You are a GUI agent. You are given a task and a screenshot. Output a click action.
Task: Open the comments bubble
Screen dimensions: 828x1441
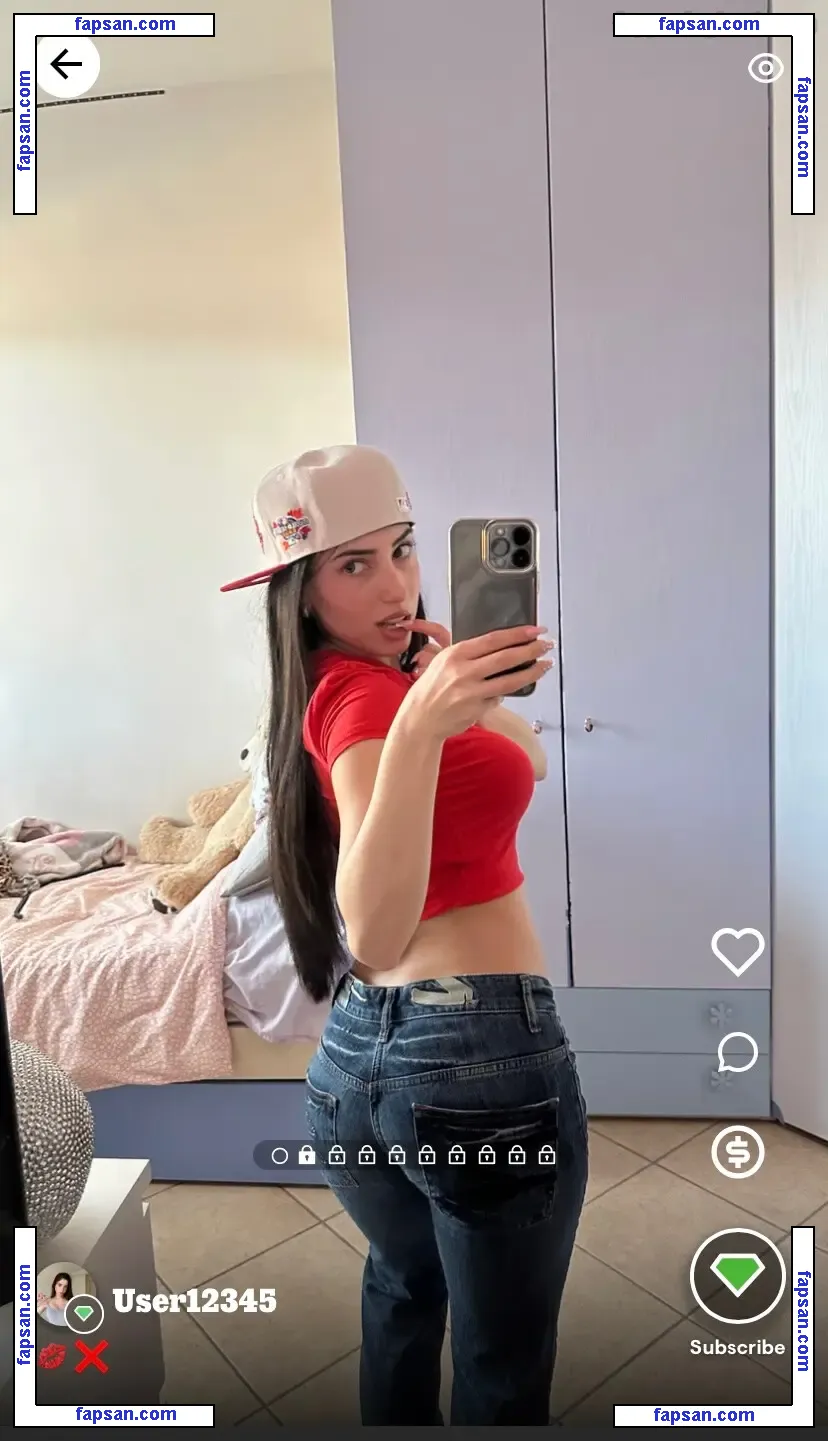738,1052
